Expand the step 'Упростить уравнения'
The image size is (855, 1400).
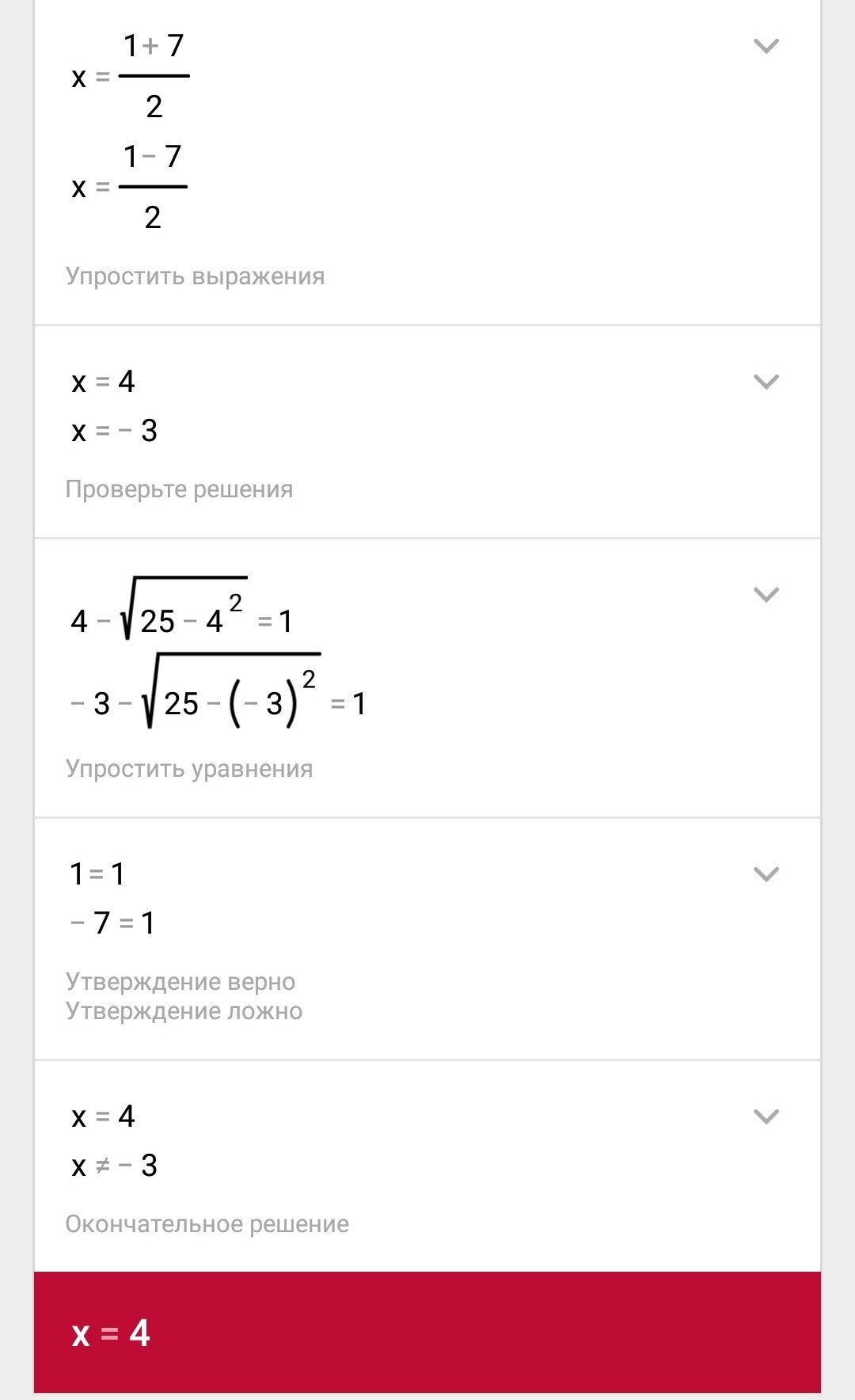(x=766, y=595)
